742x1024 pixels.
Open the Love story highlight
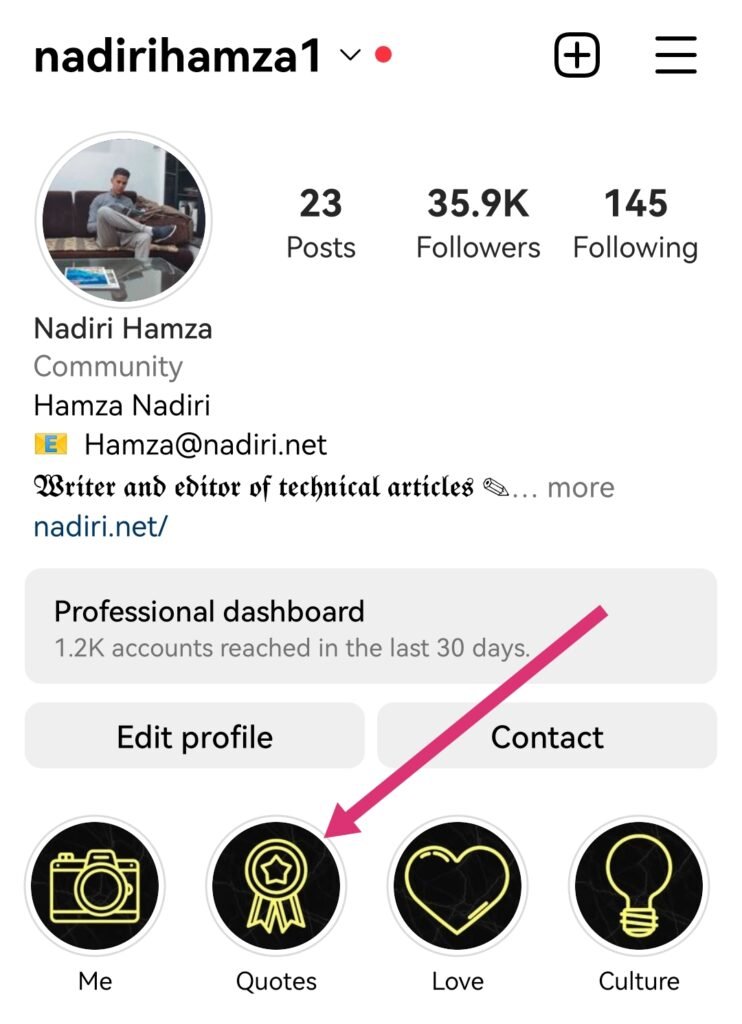[x=457, y=883]
